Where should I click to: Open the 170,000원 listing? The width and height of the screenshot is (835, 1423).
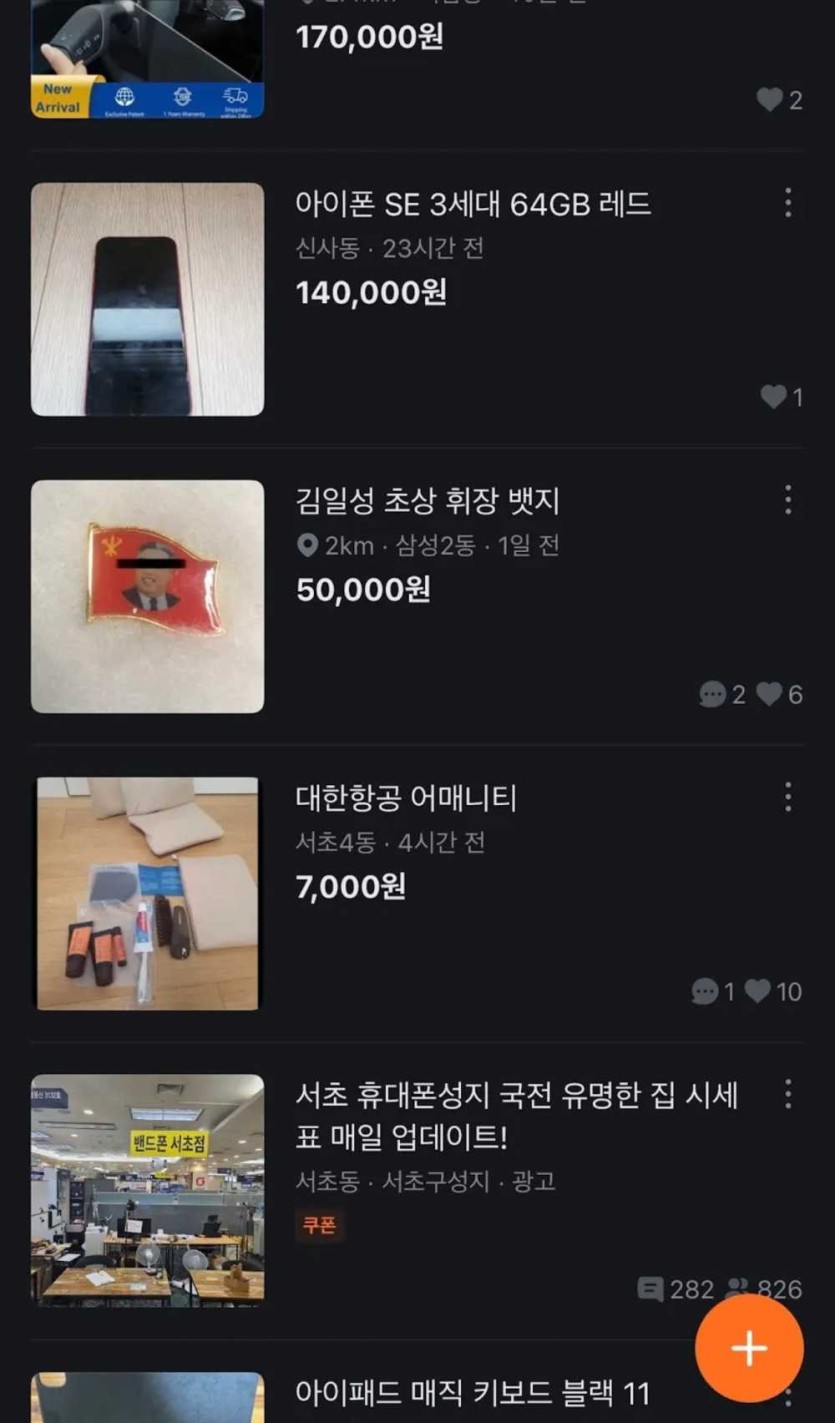coord(369,38)
